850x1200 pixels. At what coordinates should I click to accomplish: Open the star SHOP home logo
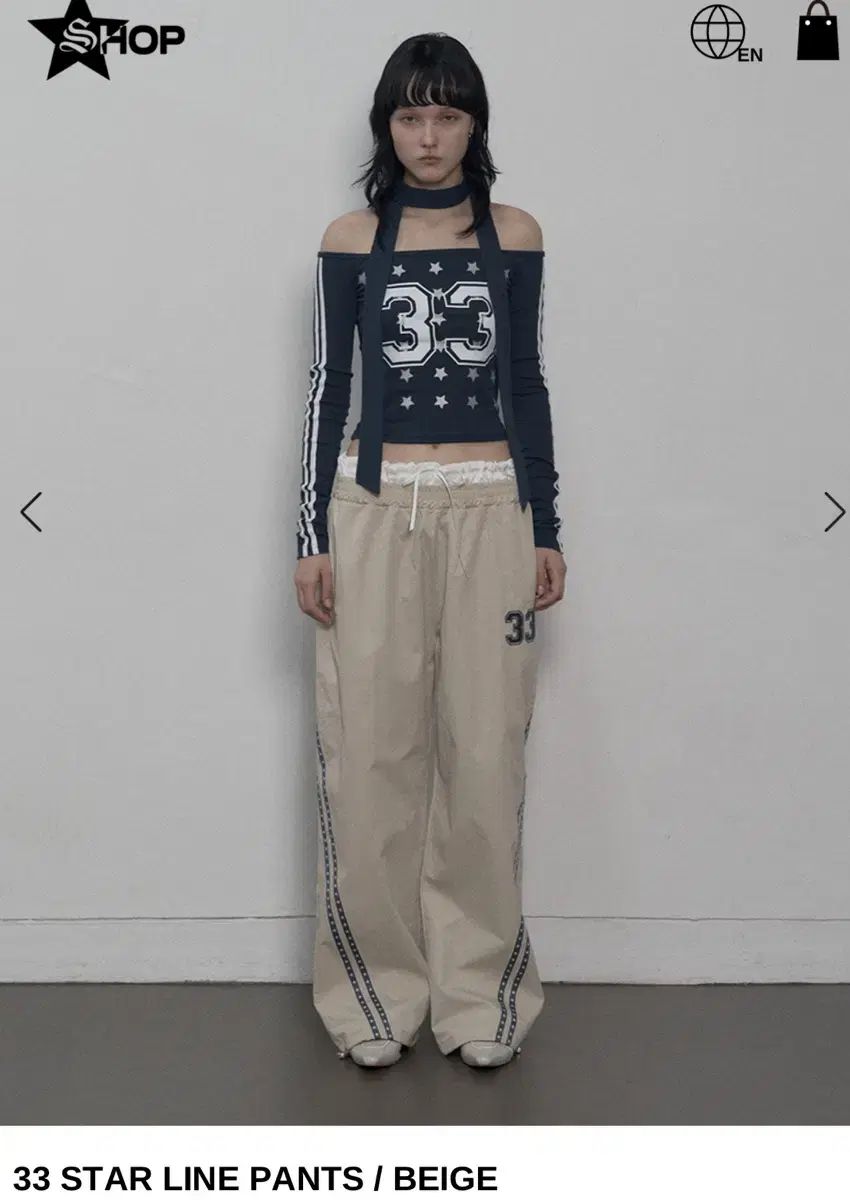tap(105, 39)
